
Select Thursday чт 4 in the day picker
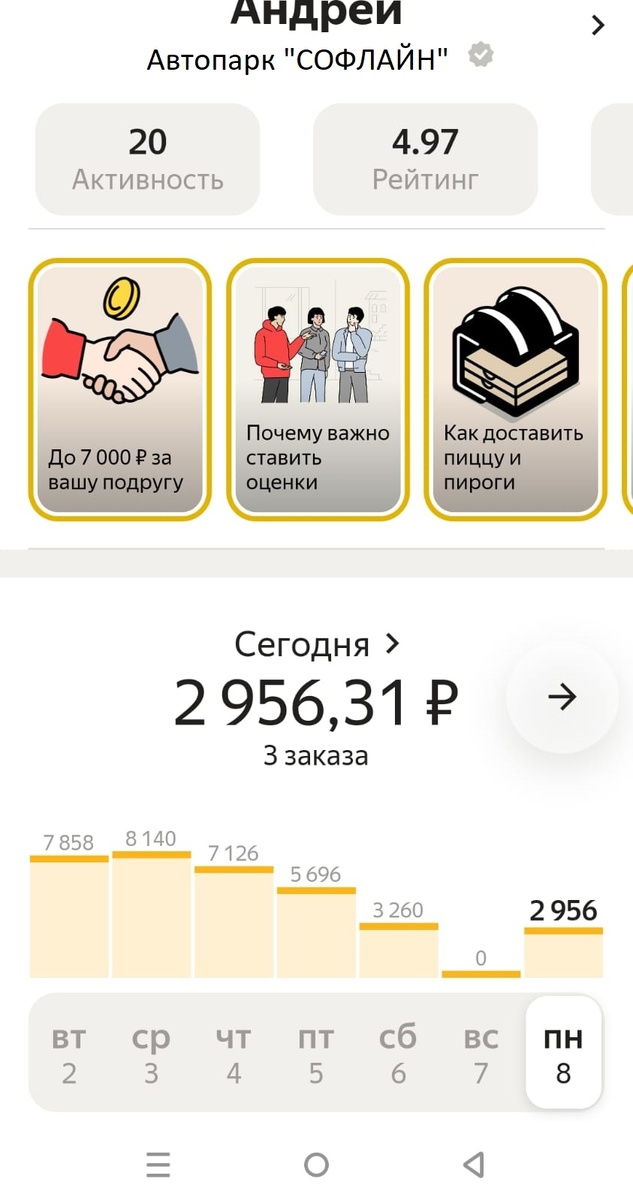233,1053
